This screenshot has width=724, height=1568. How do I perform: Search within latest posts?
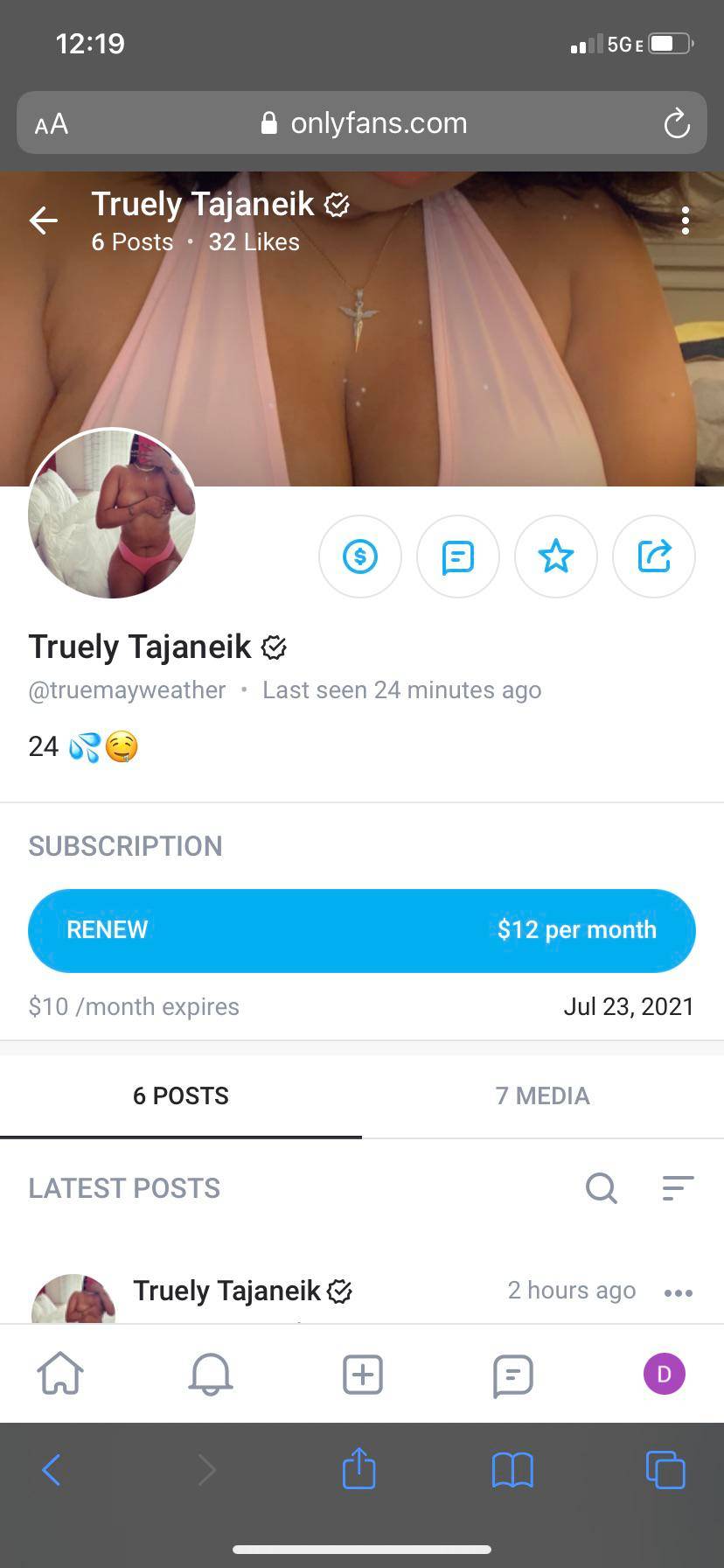(x=602, y=1188)
